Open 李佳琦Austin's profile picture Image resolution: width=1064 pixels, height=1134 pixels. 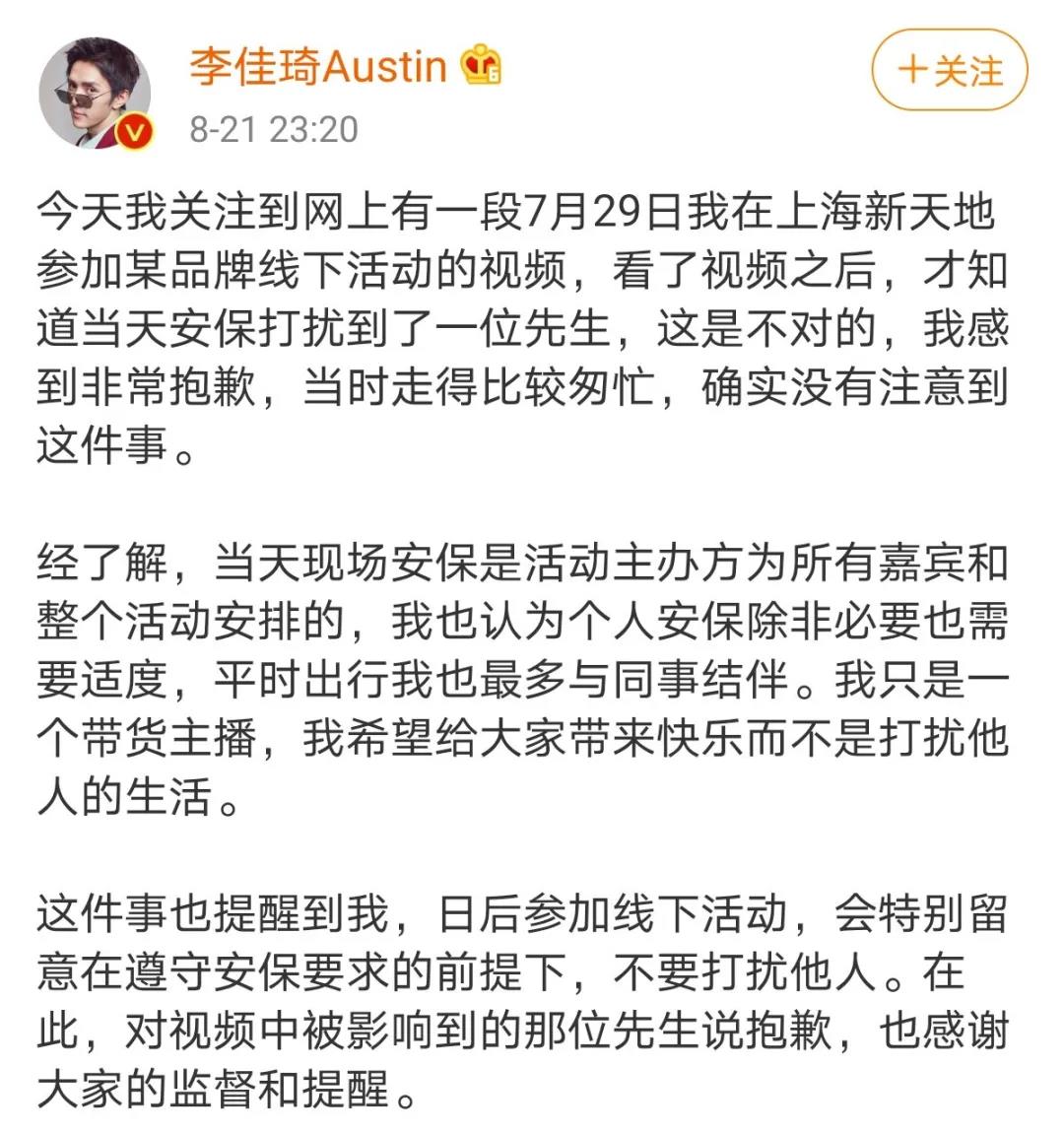point(95,94)
